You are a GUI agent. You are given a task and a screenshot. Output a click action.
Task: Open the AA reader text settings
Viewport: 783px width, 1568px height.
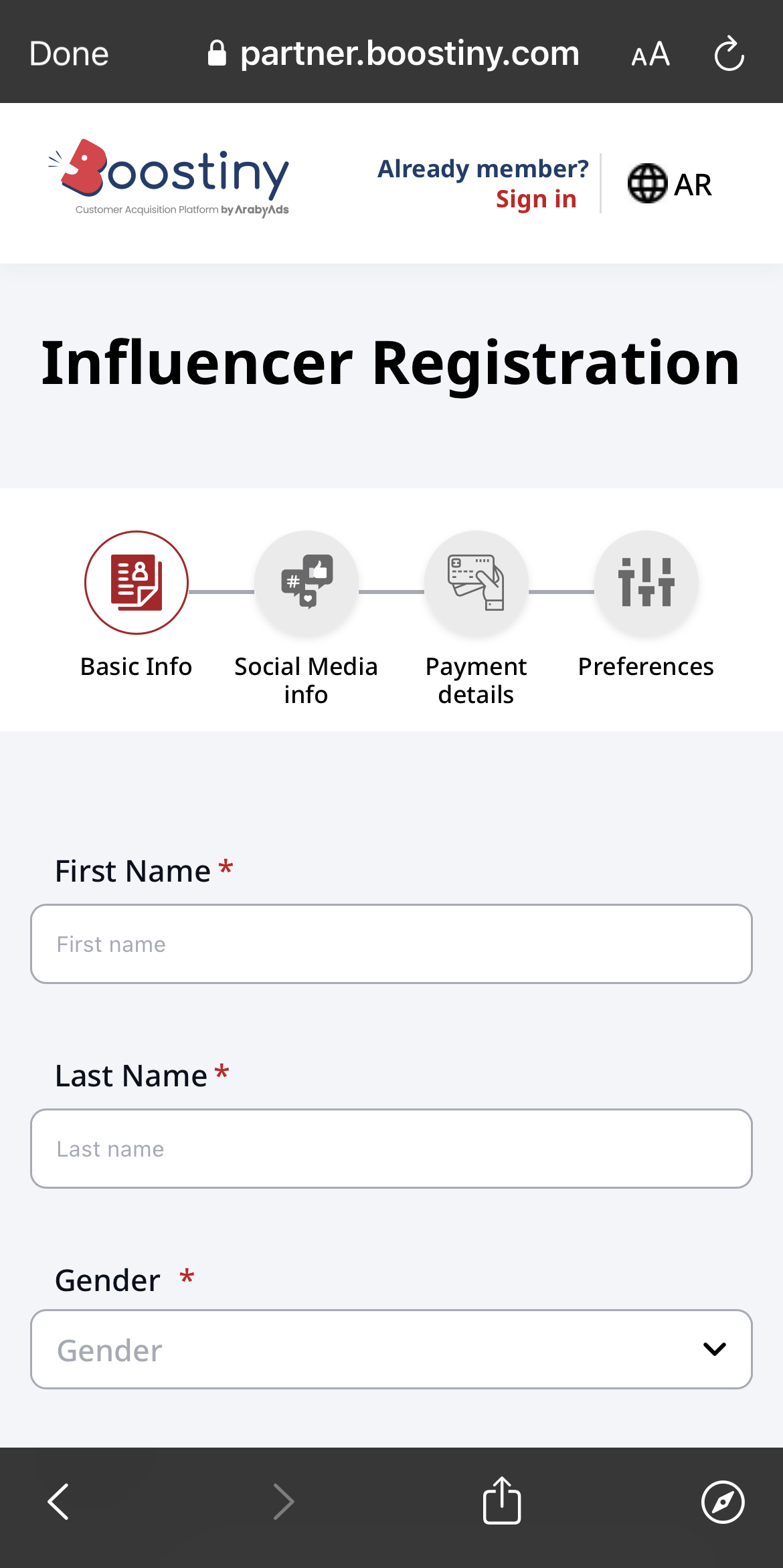650,54
